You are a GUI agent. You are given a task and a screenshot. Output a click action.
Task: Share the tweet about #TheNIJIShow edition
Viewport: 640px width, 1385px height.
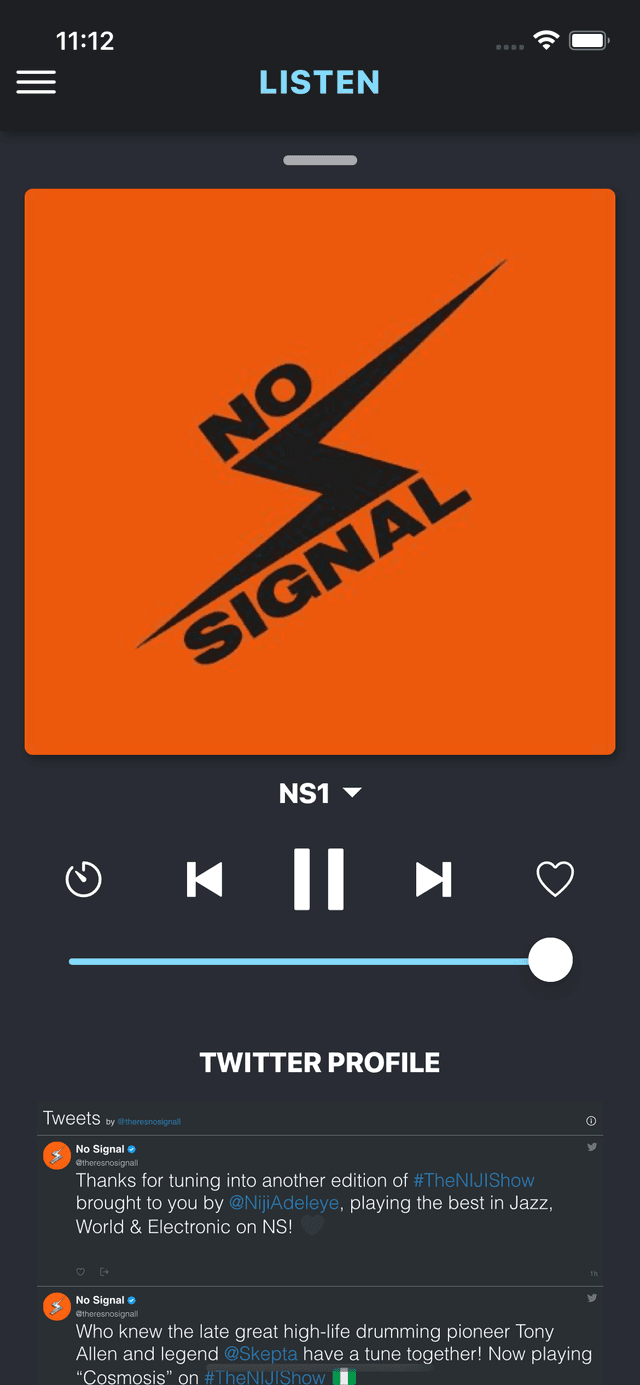click(104, 1272)
